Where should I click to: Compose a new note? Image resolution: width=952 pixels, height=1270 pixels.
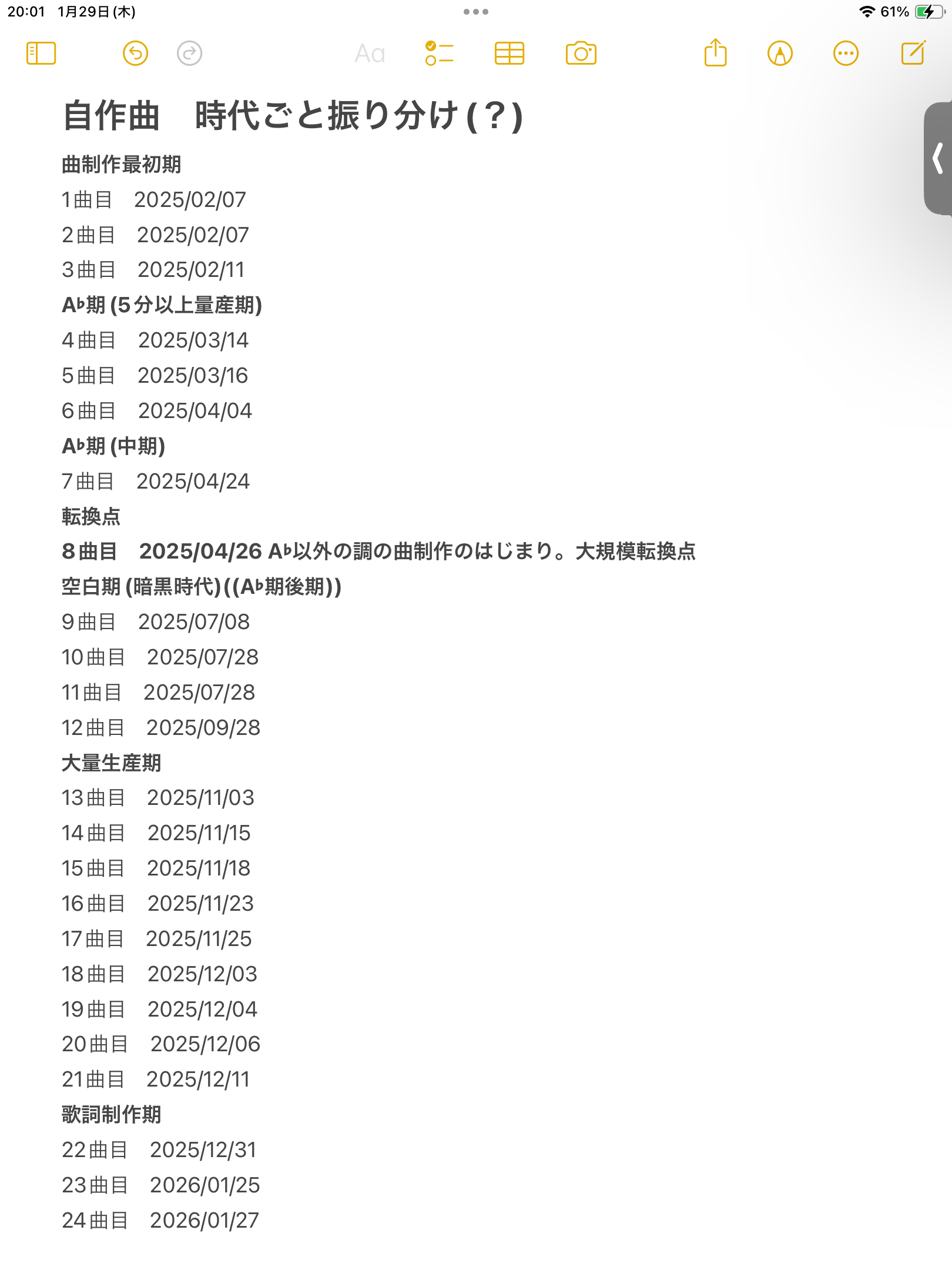[x=913, y=54]
